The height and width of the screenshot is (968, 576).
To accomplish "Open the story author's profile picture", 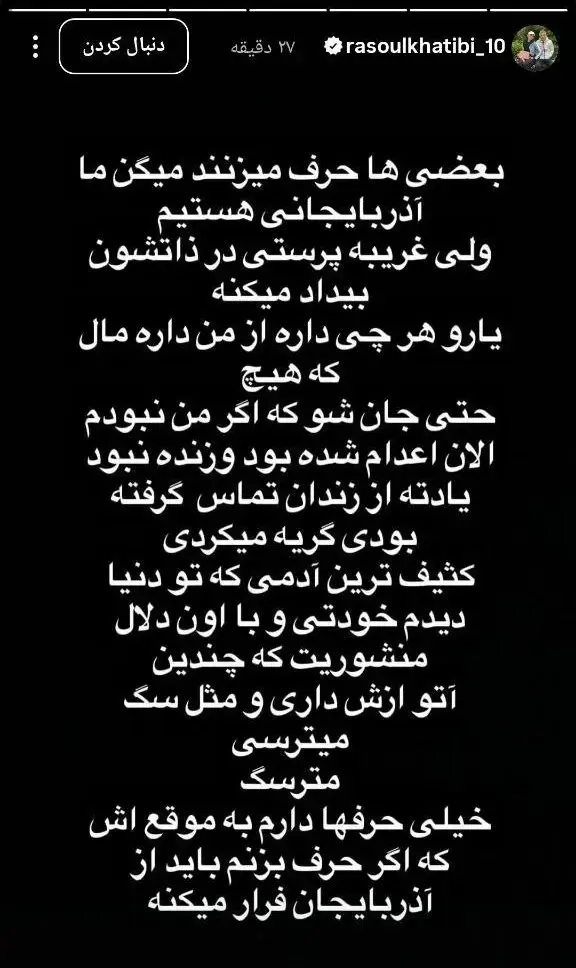I will (x=535, y=48).
